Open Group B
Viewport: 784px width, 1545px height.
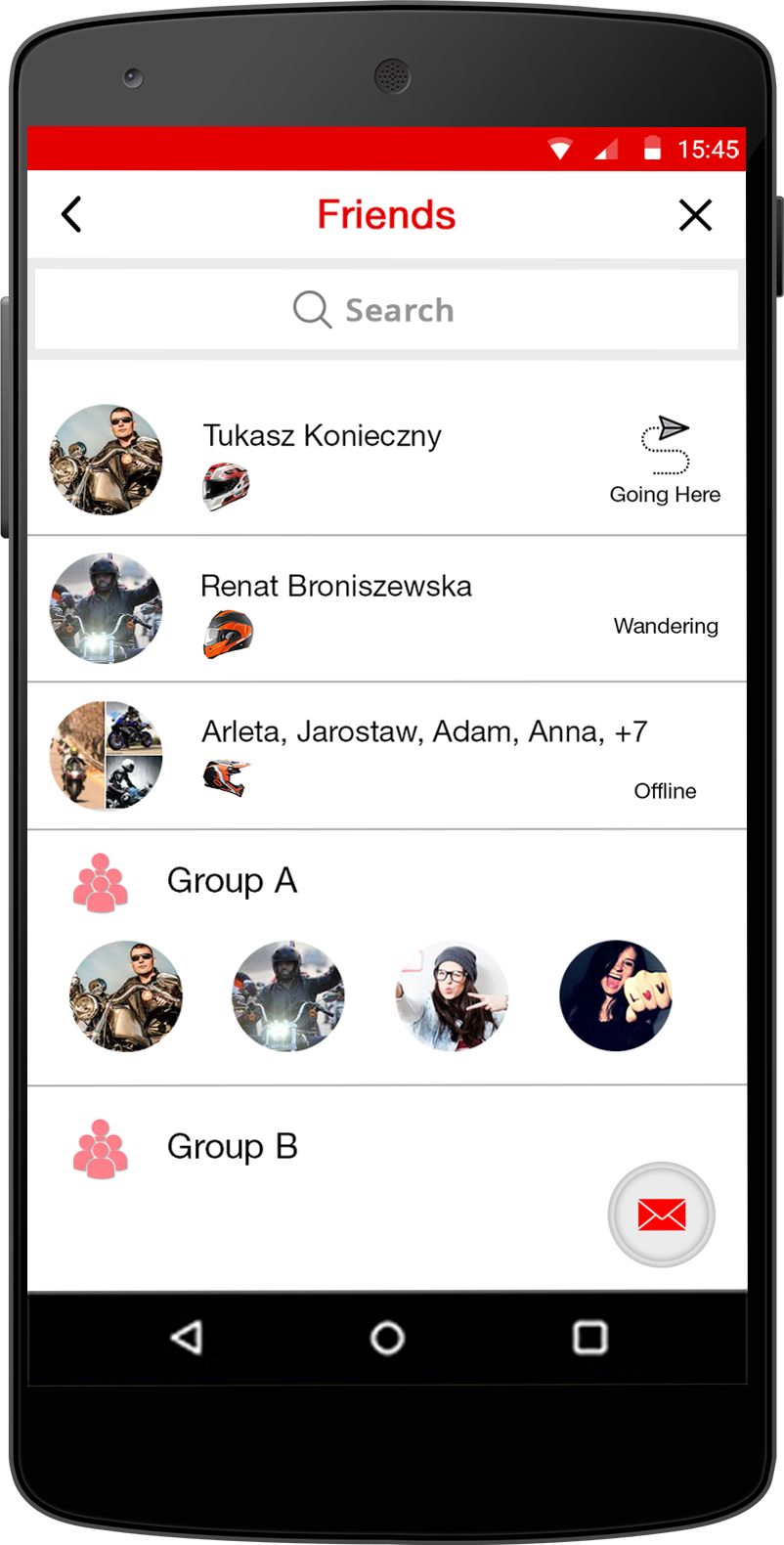(x=232, y=1147)
